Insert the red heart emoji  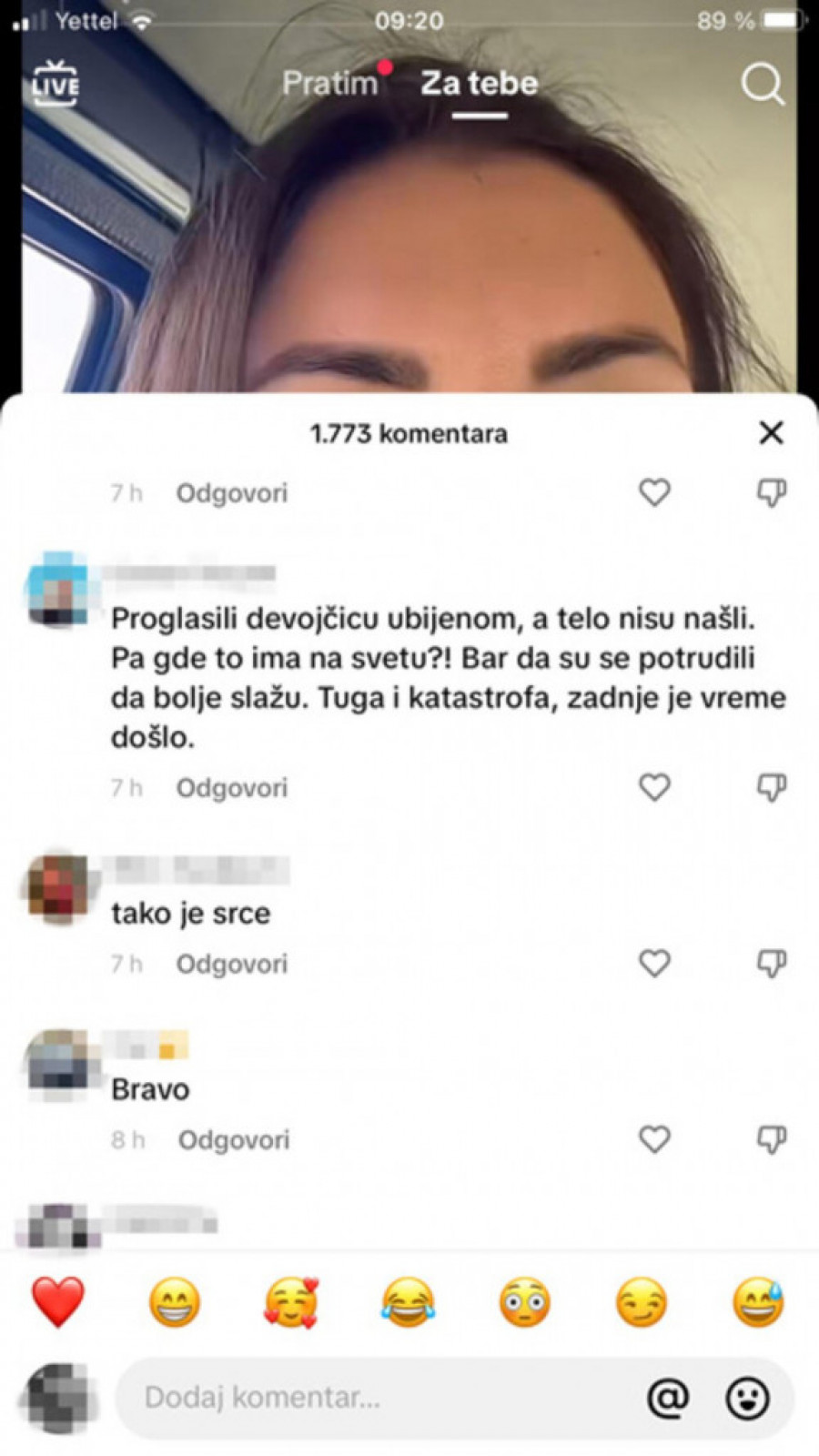pyautogui.click(x=58, y=1302)
